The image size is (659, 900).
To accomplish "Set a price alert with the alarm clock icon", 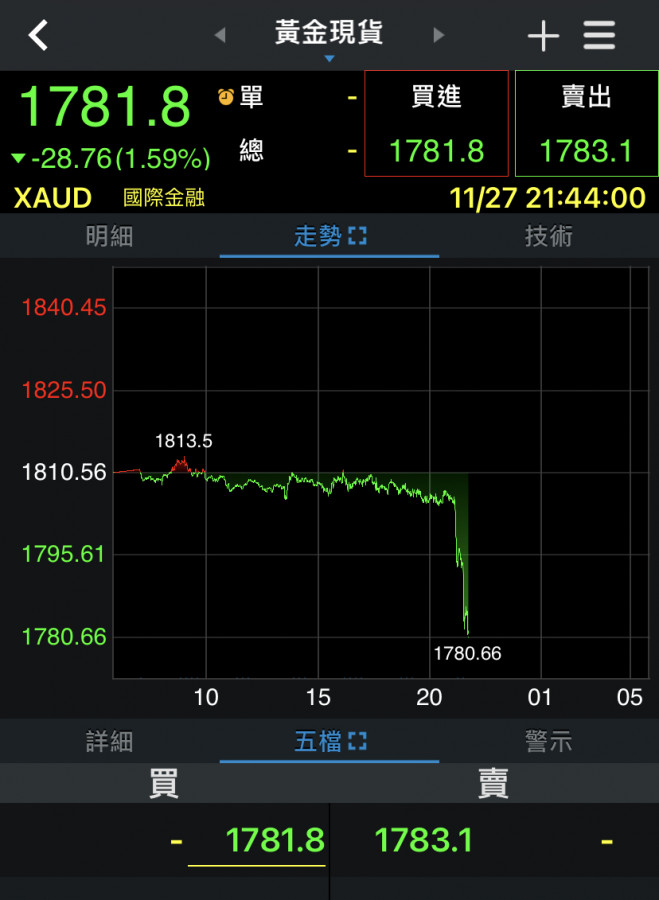I will point(226,96).
